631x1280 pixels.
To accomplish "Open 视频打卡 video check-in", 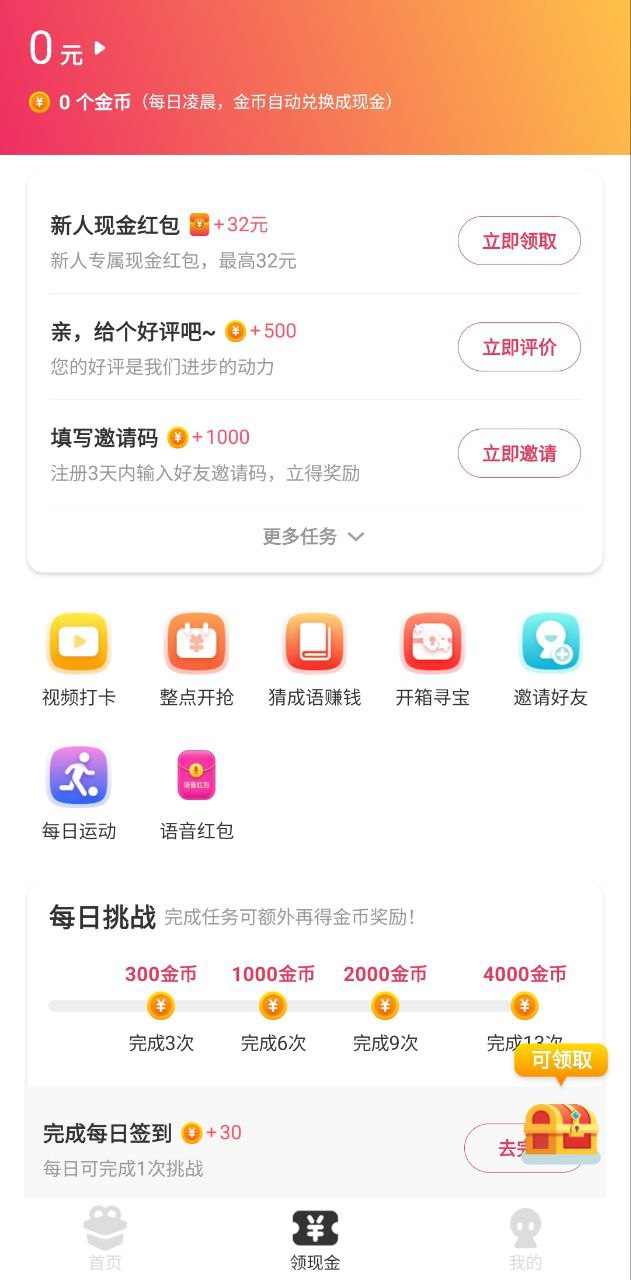I will 78,643.
